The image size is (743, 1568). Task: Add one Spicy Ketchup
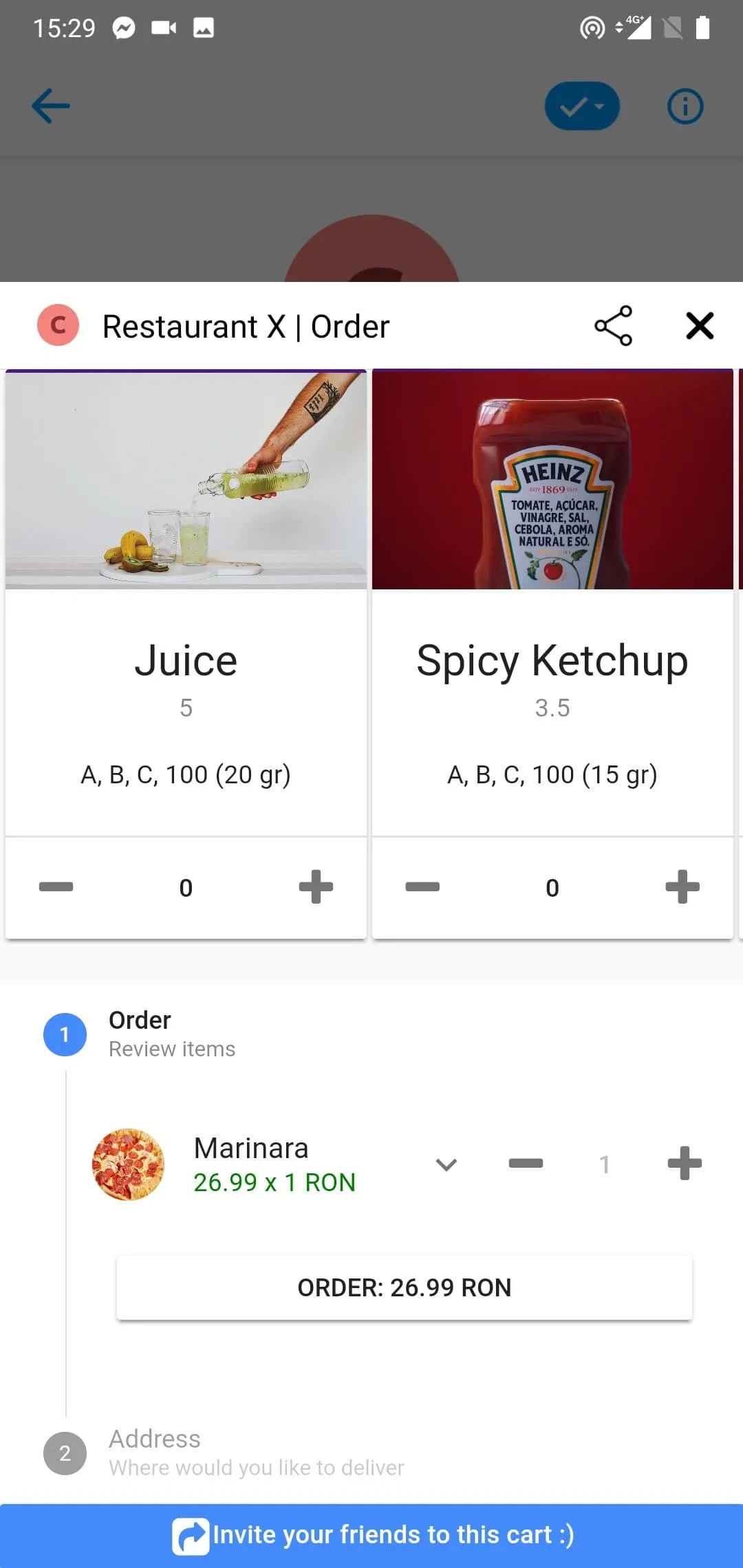tap(682, 886)
